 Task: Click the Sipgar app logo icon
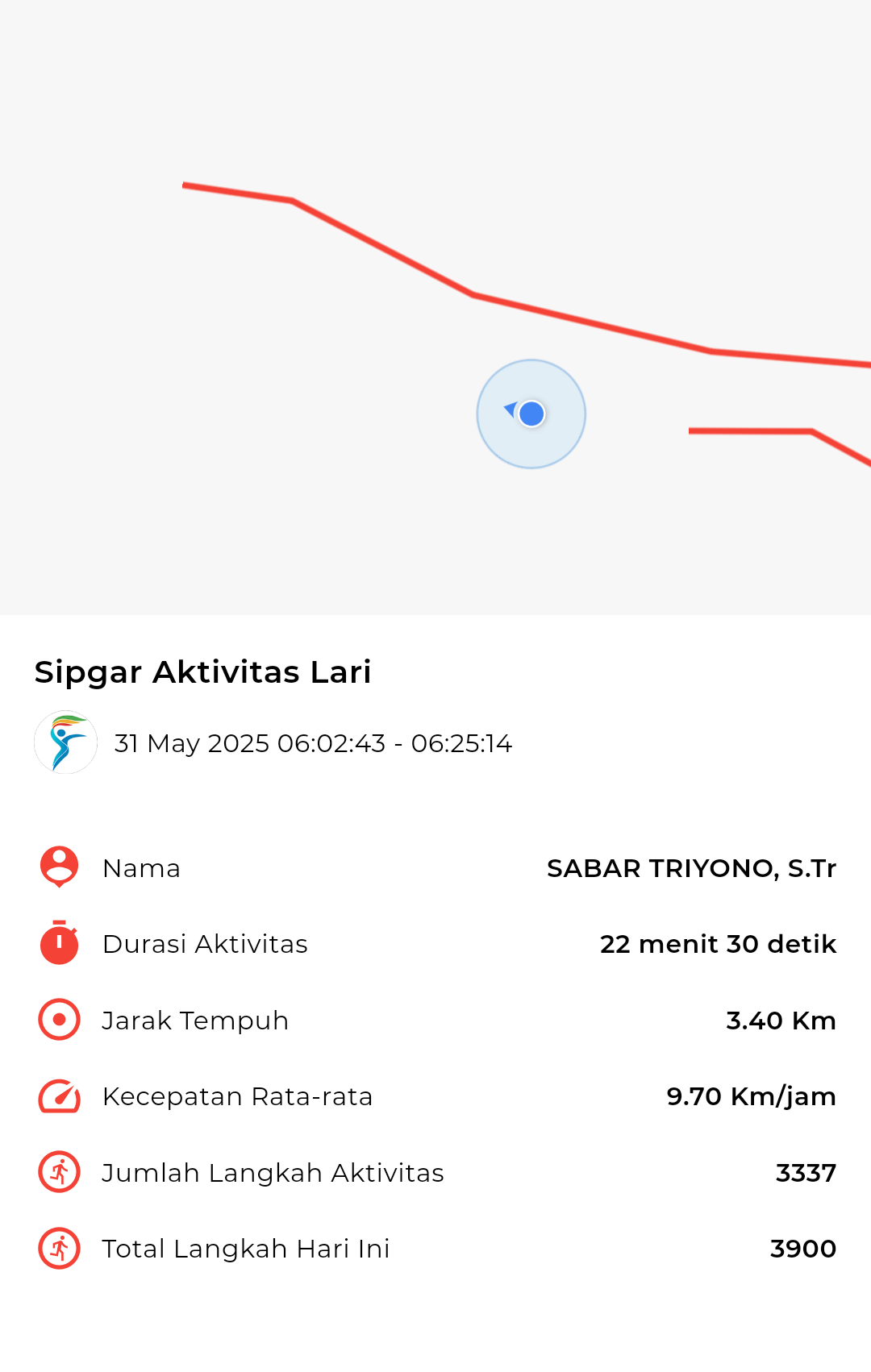pyautogui.click(x=65, y=742)
